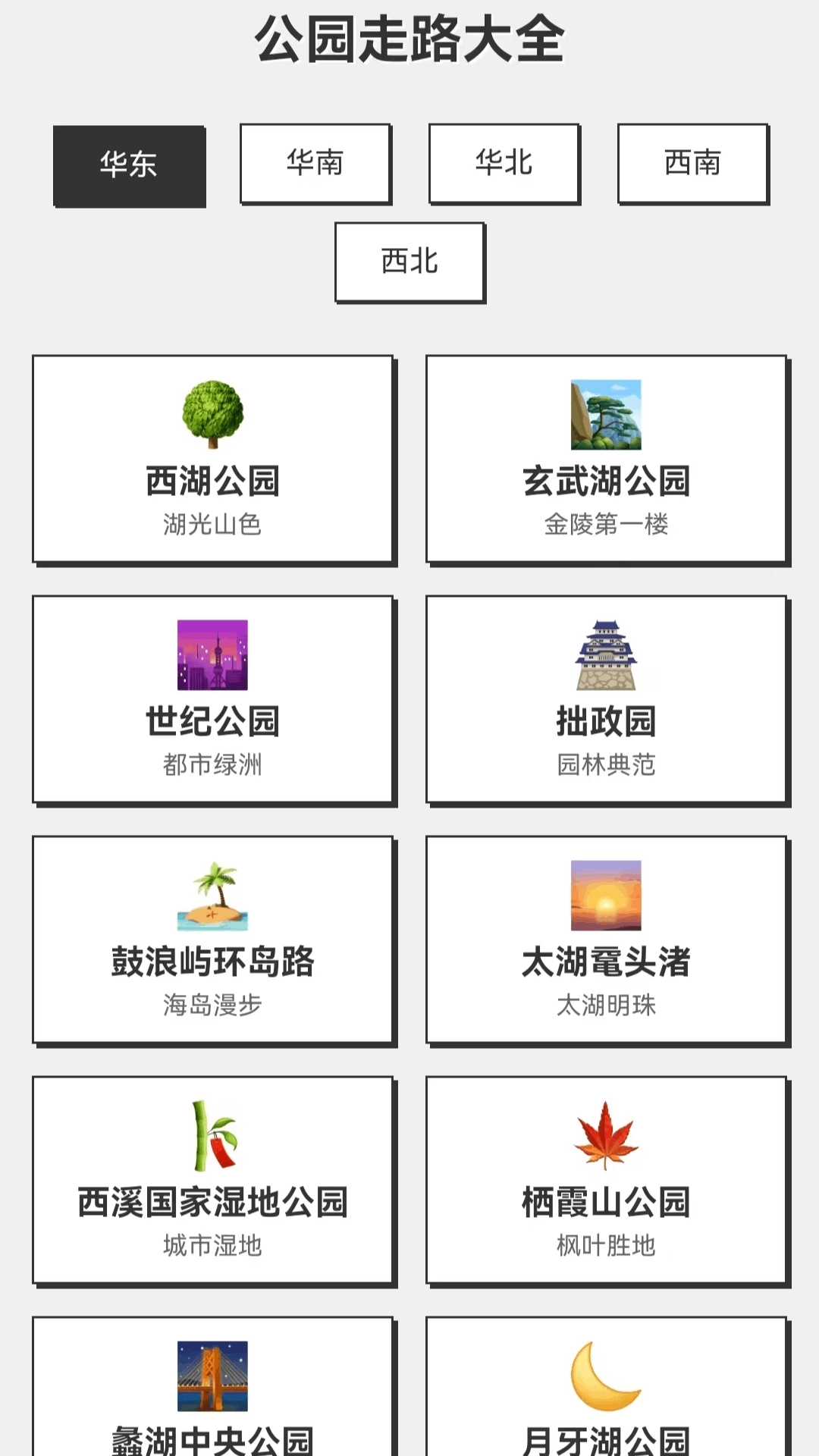
Task: Open the 西湖公园 park card
Action: (212, 455)
